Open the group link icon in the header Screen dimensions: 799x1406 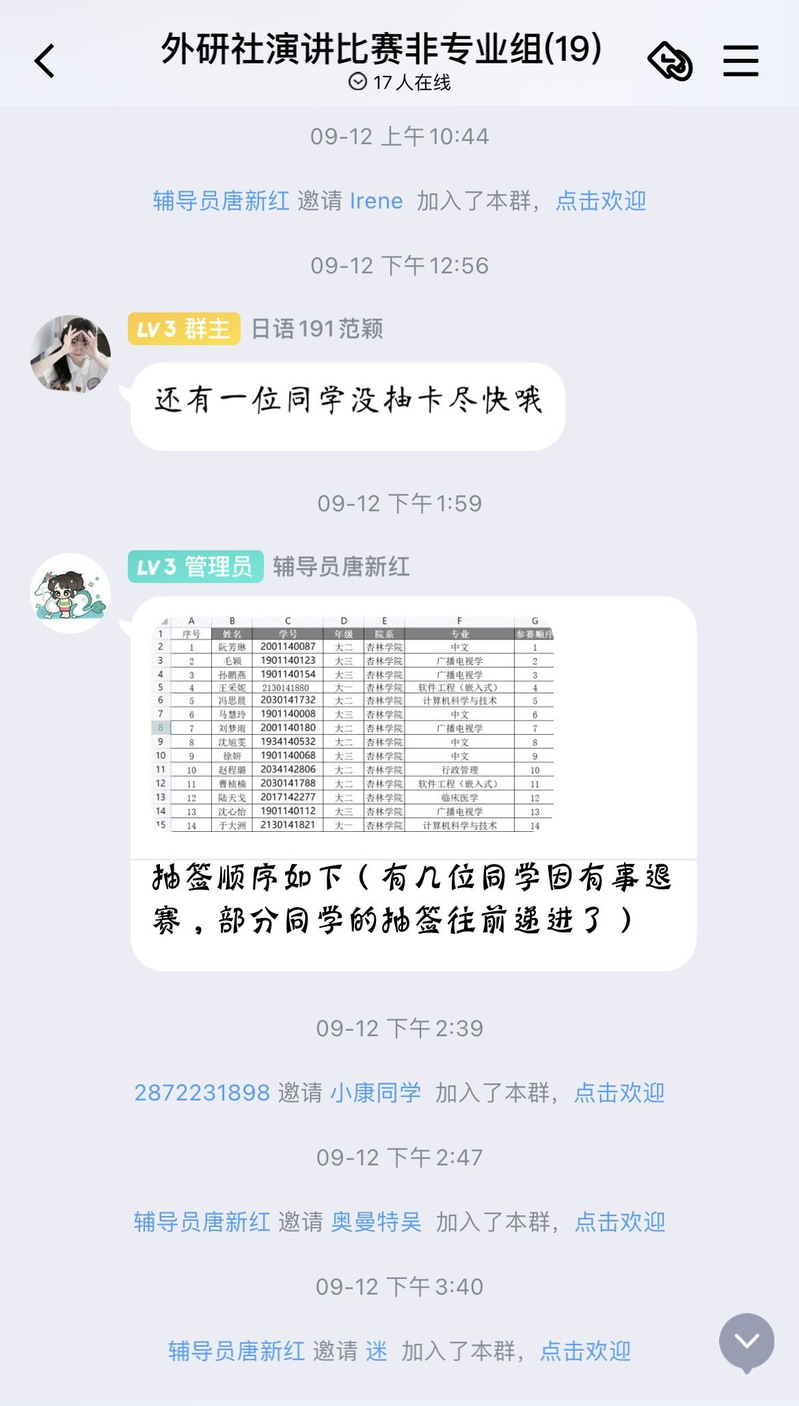click(x=670, y=61)
